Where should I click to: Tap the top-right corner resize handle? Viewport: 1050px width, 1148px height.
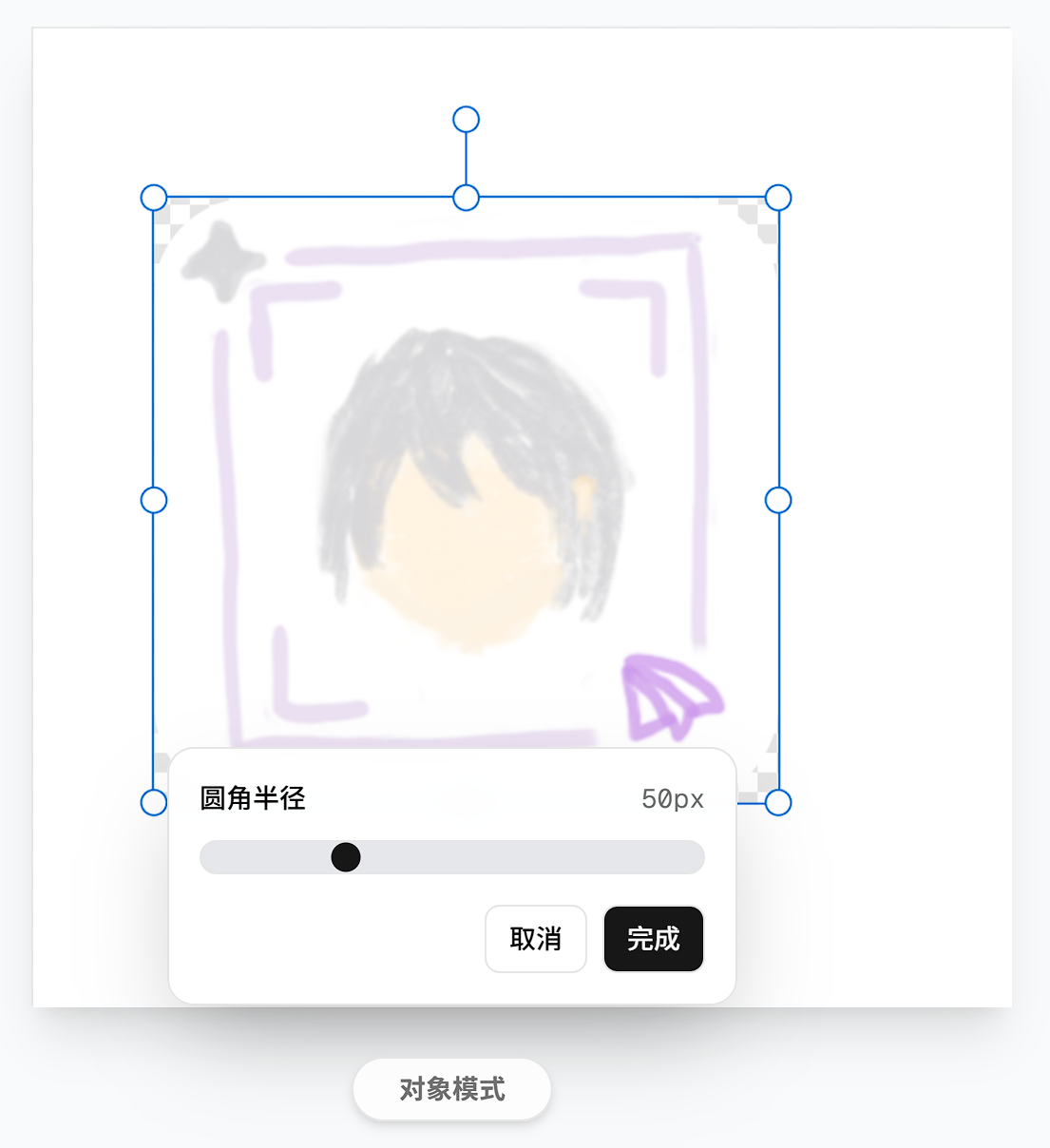[778, 198]
